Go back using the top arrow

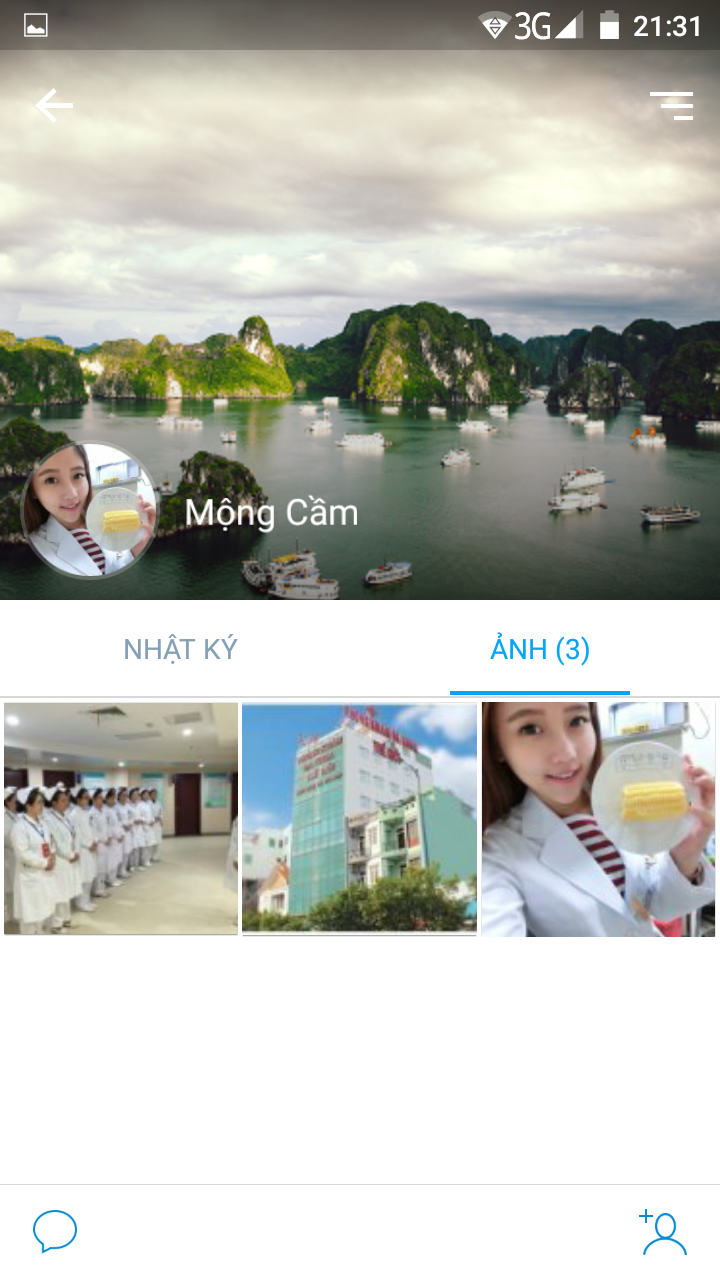click(x=54, y=105)
